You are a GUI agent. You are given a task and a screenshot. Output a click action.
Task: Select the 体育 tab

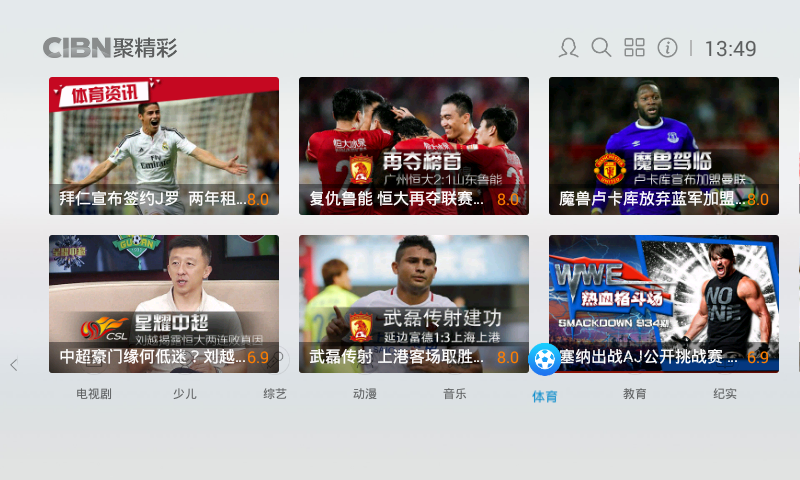tap(545, 396)
